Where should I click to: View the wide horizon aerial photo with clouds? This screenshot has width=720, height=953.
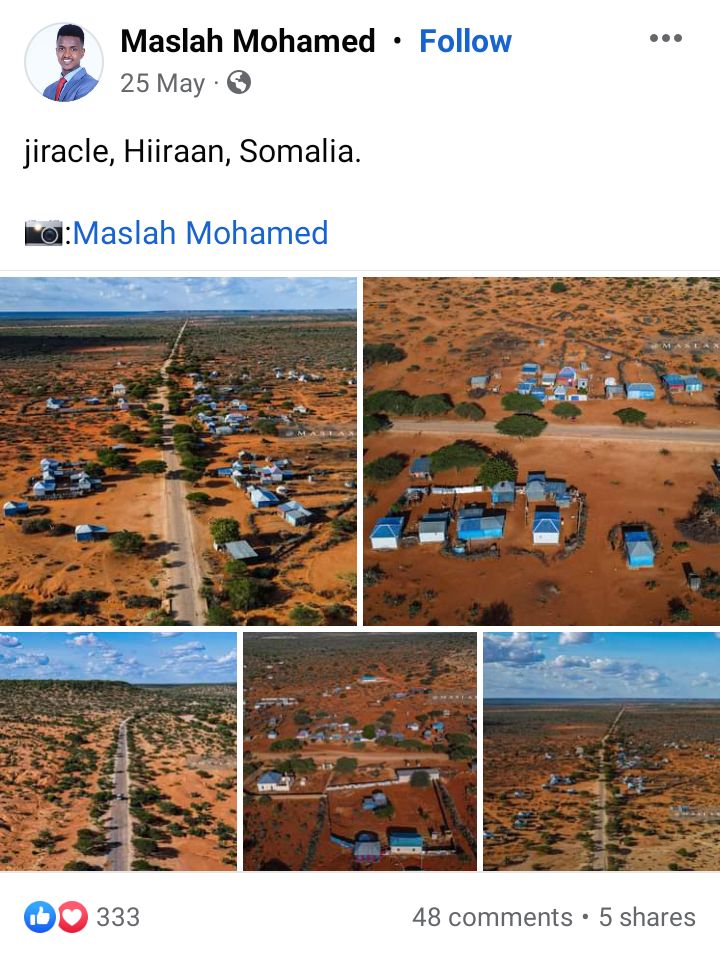tap(601, 750)
